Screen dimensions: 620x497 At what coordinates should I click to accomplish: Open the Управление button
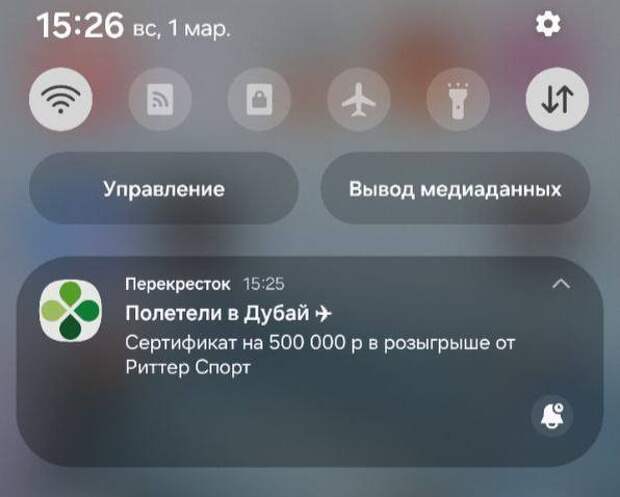point(164,189)
